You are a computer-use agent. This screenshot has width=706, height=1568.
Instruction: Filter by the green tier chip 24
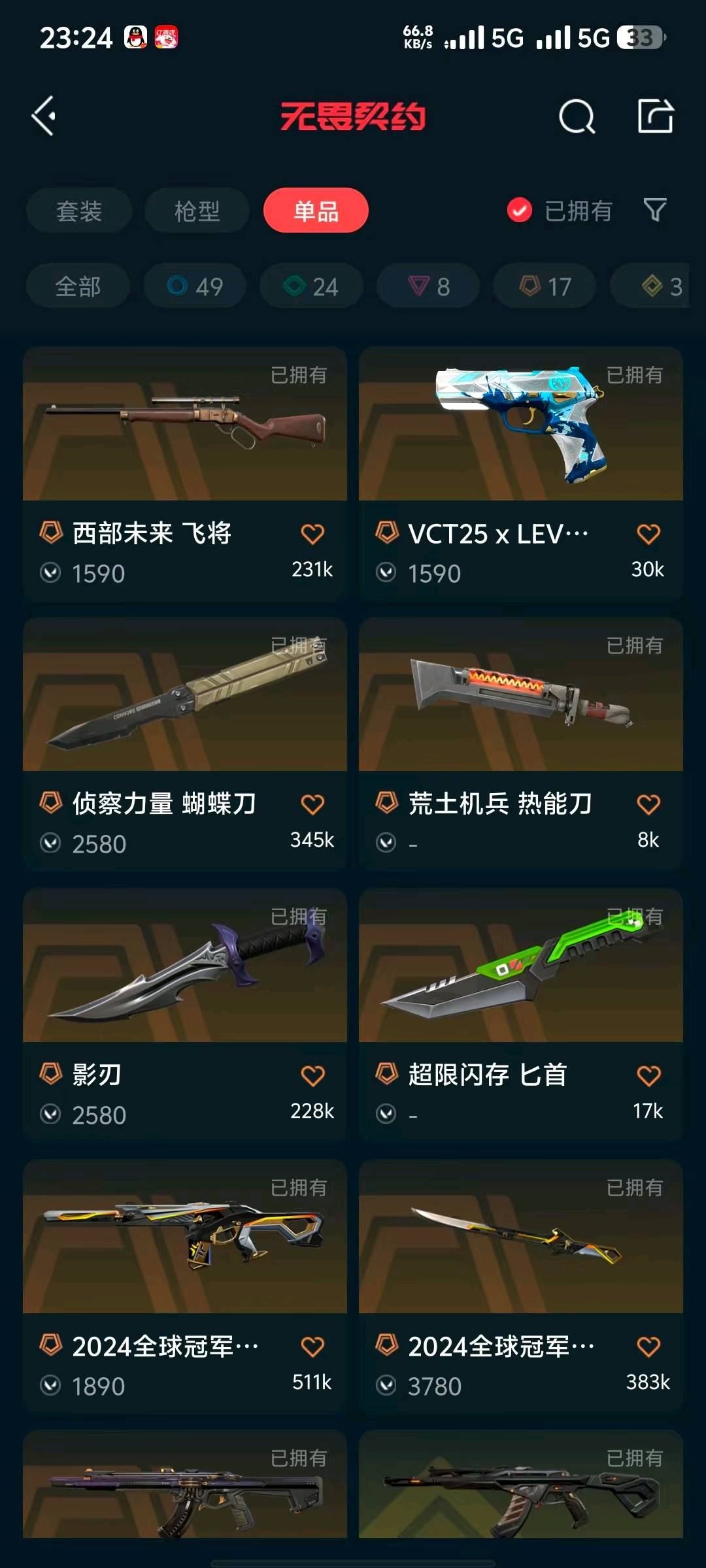pos(311,286)
